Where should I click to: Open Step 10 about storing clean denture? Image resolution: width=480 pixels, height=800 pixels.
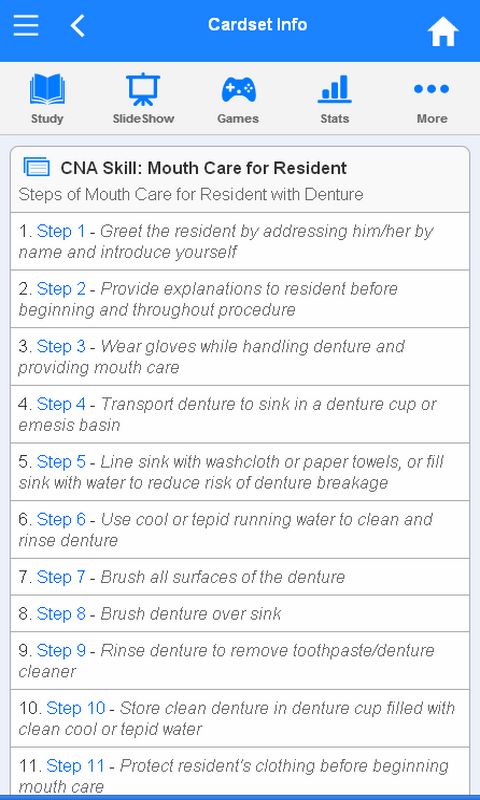240,718
